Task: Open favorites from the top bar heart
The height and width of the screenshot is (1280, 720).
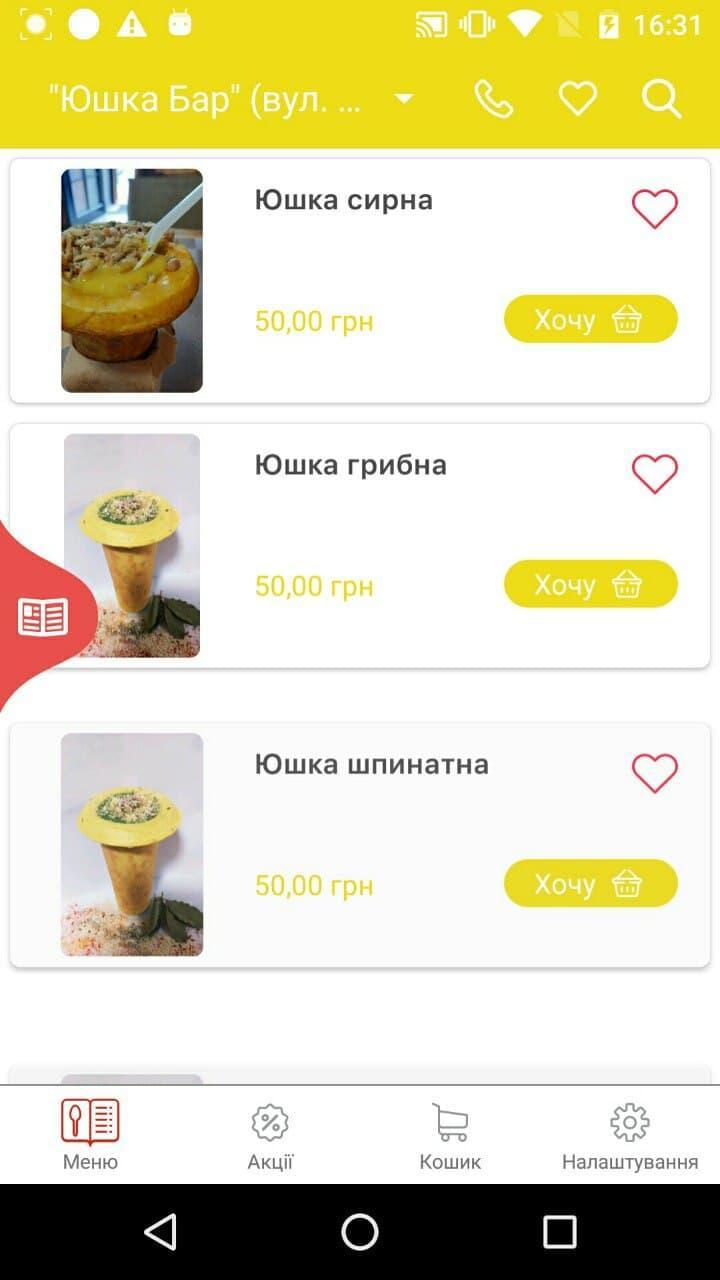Action: click(x=577, y=99)
